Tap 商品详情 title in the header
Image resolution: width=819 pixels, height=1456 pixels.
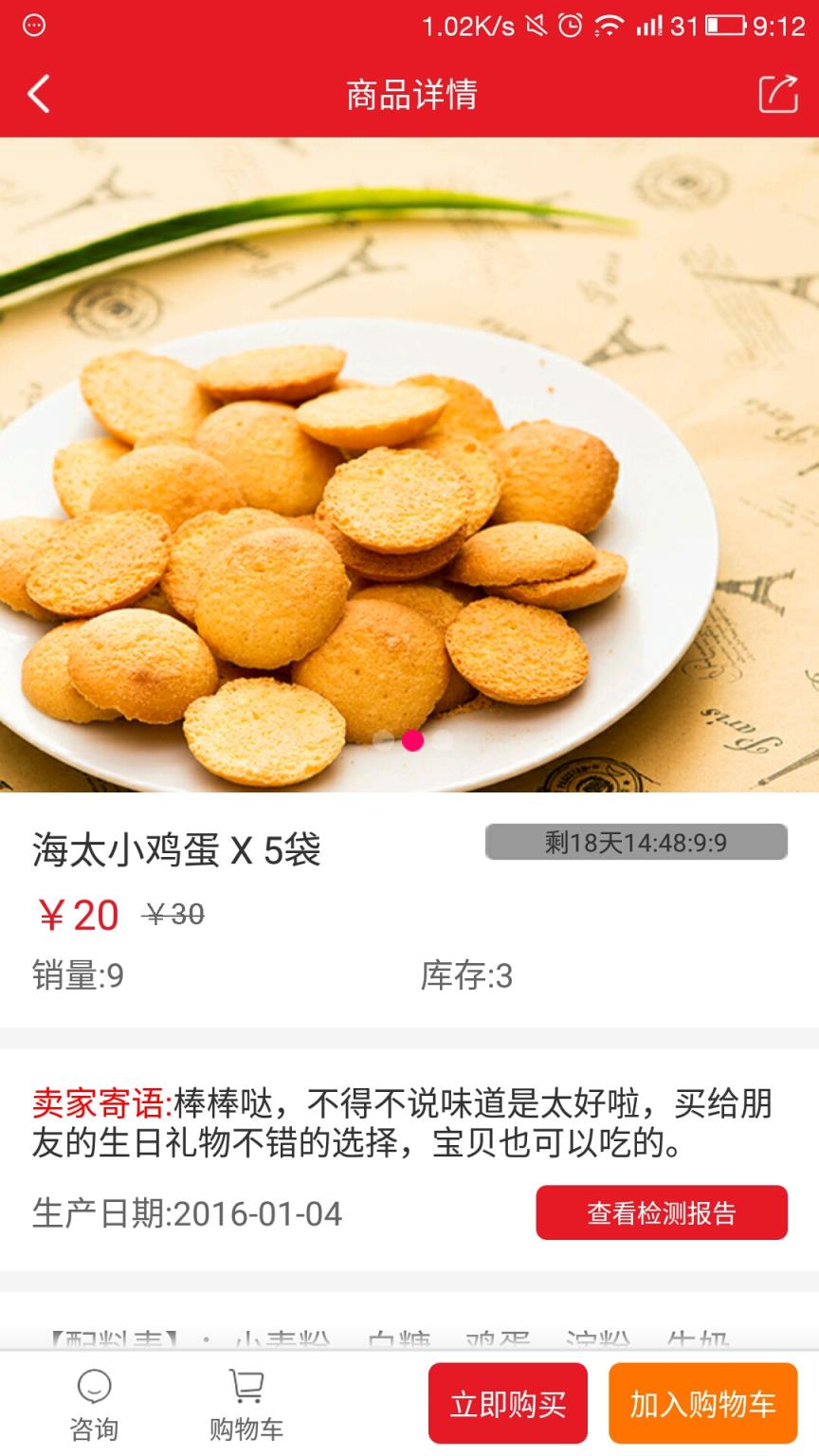[409, 95]
